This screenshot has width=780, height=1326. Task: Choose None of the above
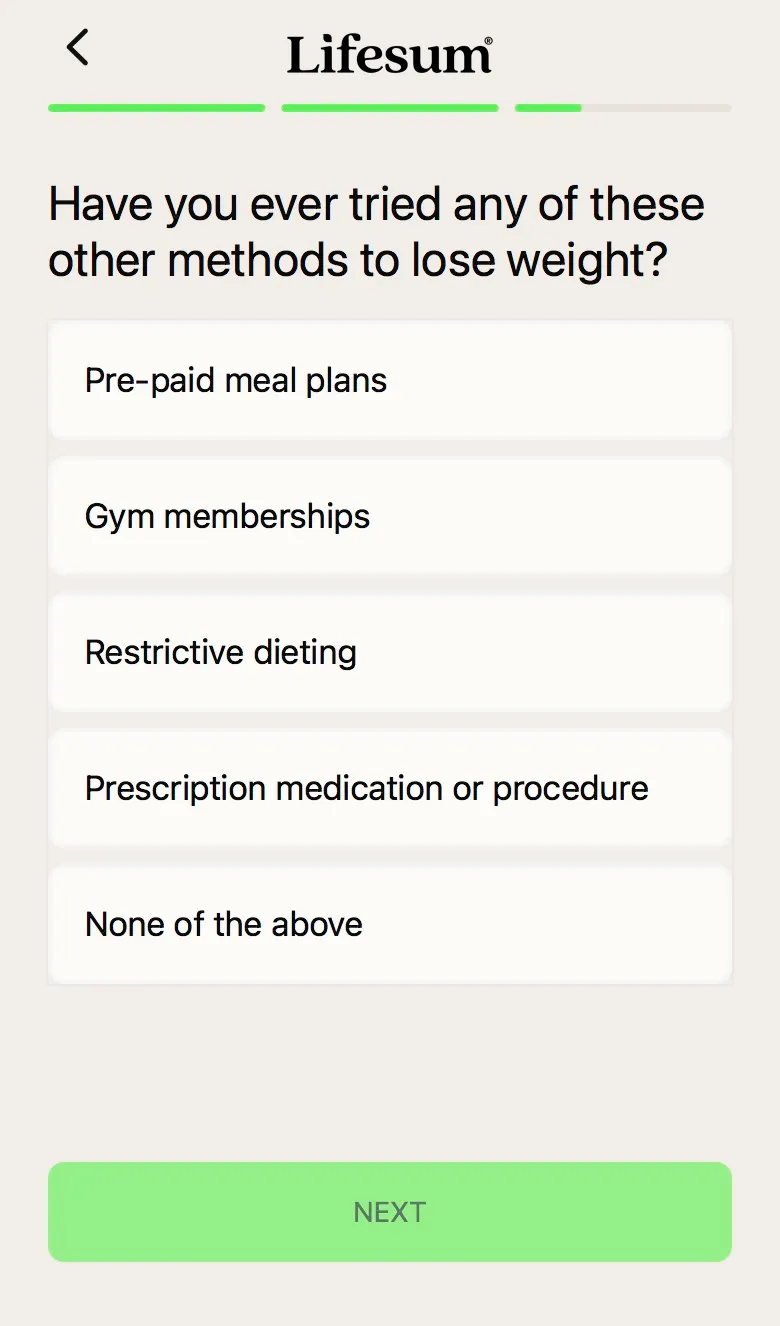pos(390,924)
